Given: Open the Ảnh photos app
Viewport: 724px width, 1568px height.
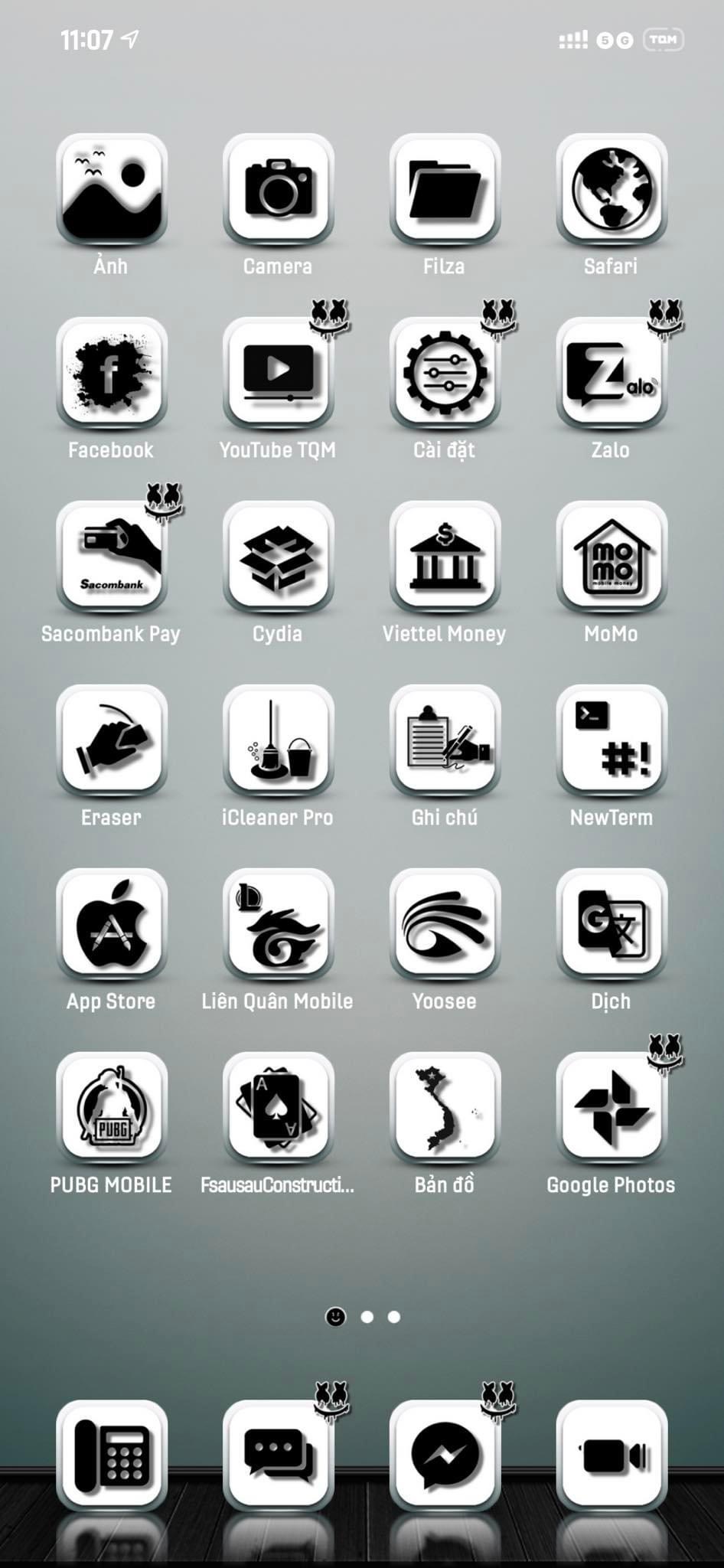Looking at the screenshot, I should click(111, 190).
